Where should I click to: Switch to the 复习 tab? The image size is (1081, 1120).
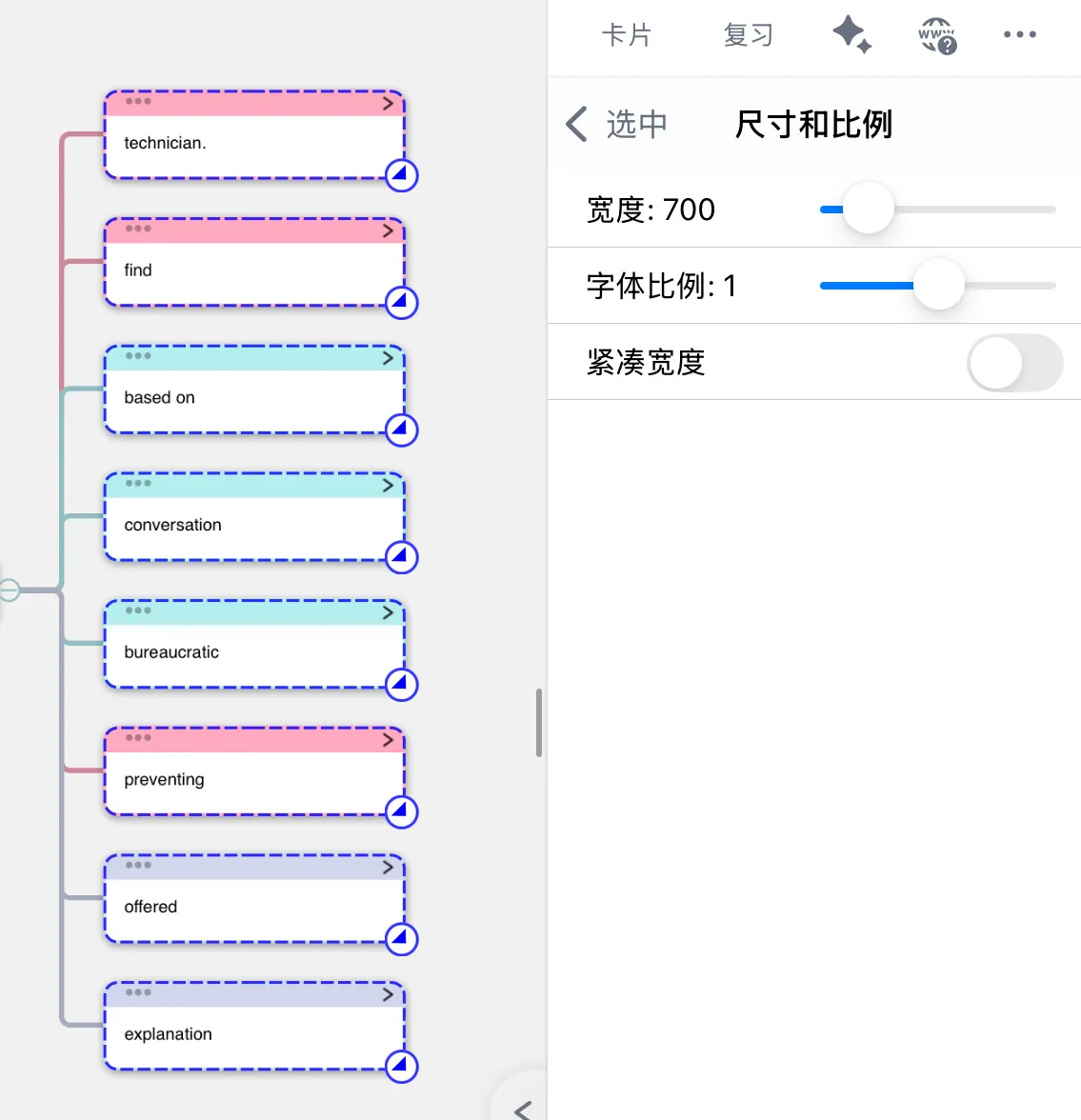748,35
